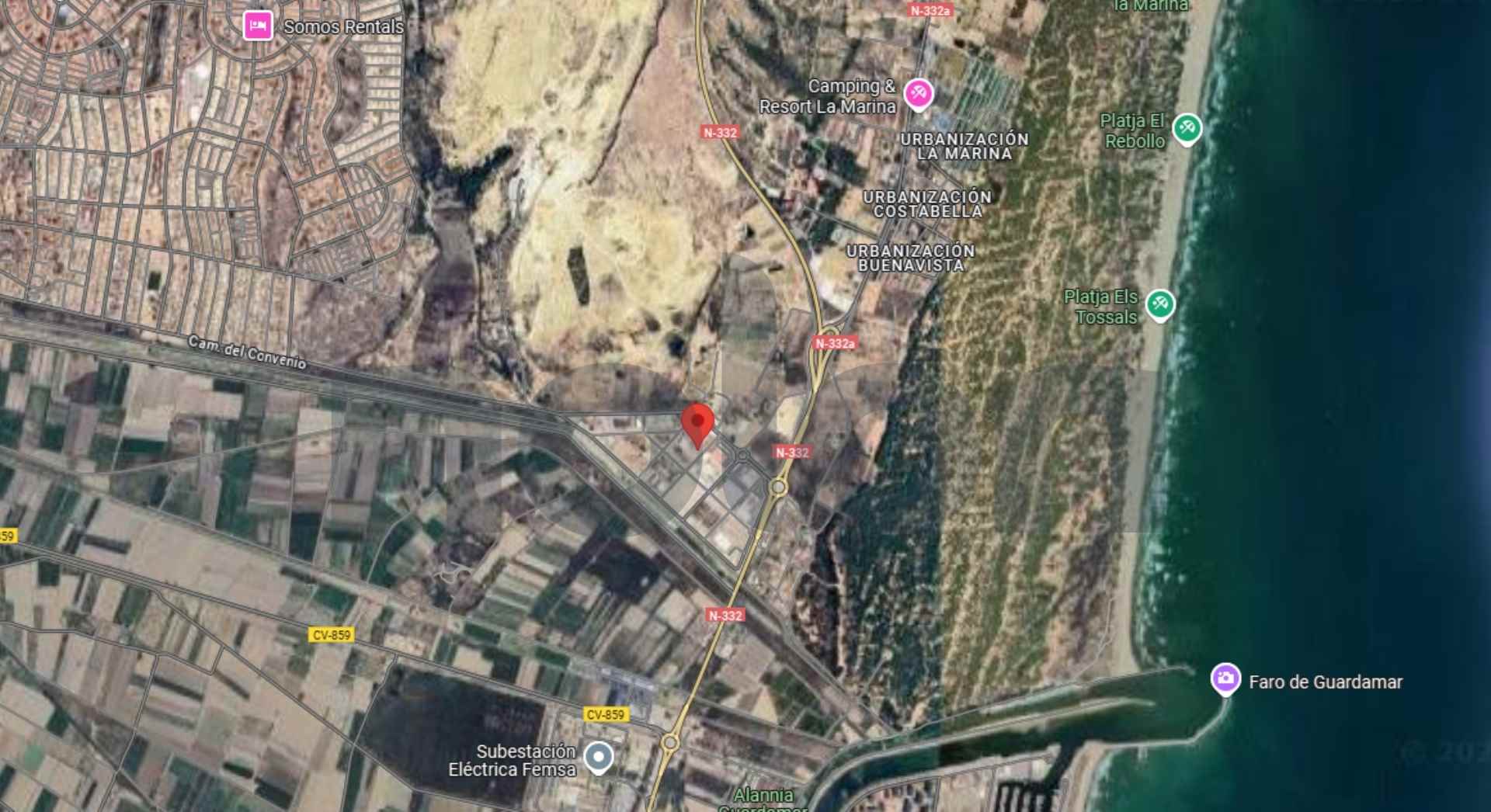Tap the red dropped location pin
Image resolution: width=1491 pixels, height=812 pixels.
click(x=697, y=424)
